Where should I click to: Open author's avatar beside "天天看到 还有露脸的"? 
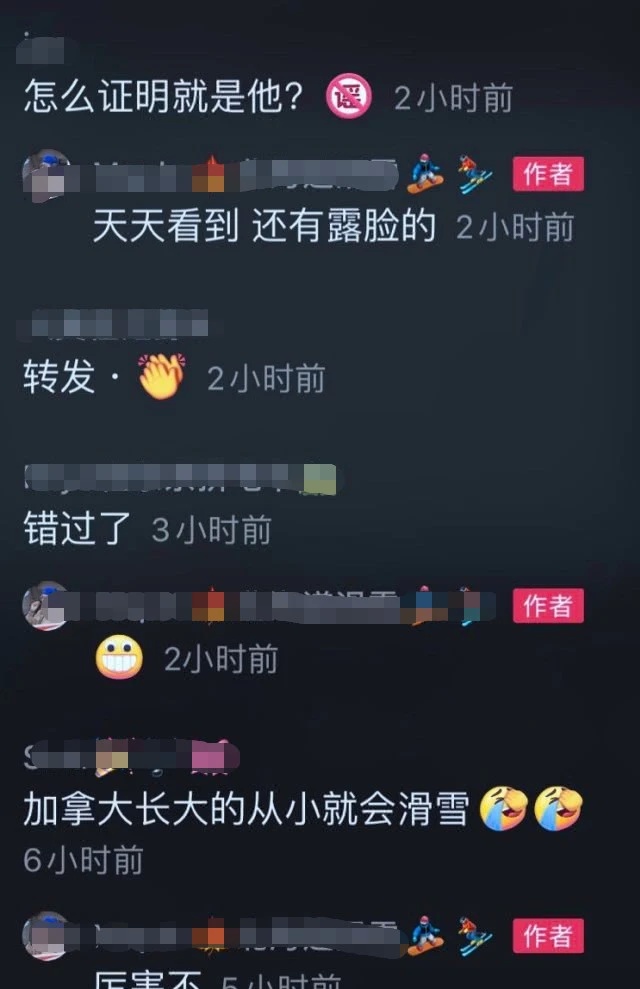pos(46,174)
